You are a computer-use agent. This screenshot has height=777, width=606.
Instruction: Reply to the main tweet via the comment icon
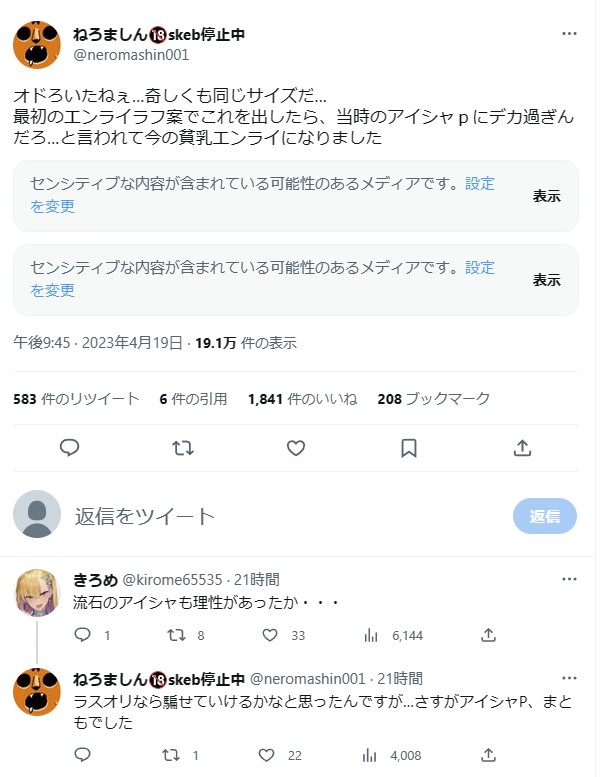point(69,448)
